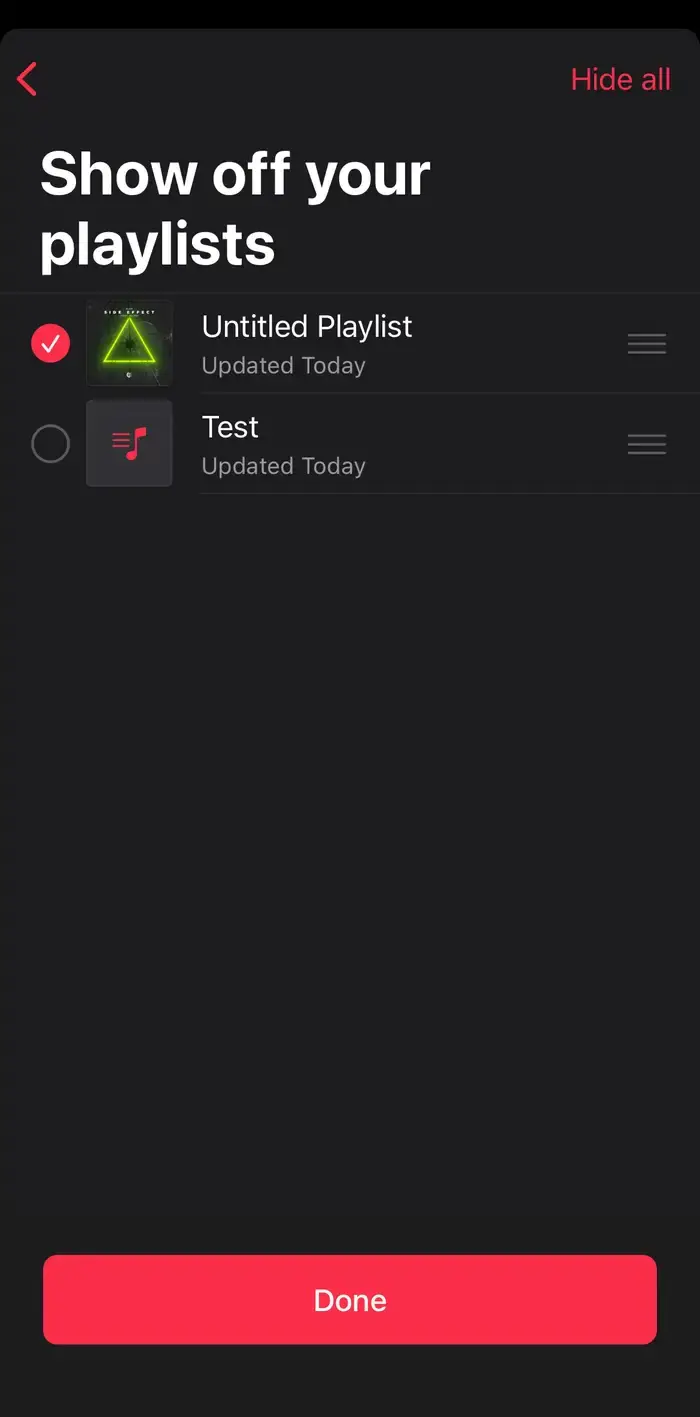This screenshot has height=1417, width=700.
Task: Check the Test playlist checkbox
Action: [51, 444]
